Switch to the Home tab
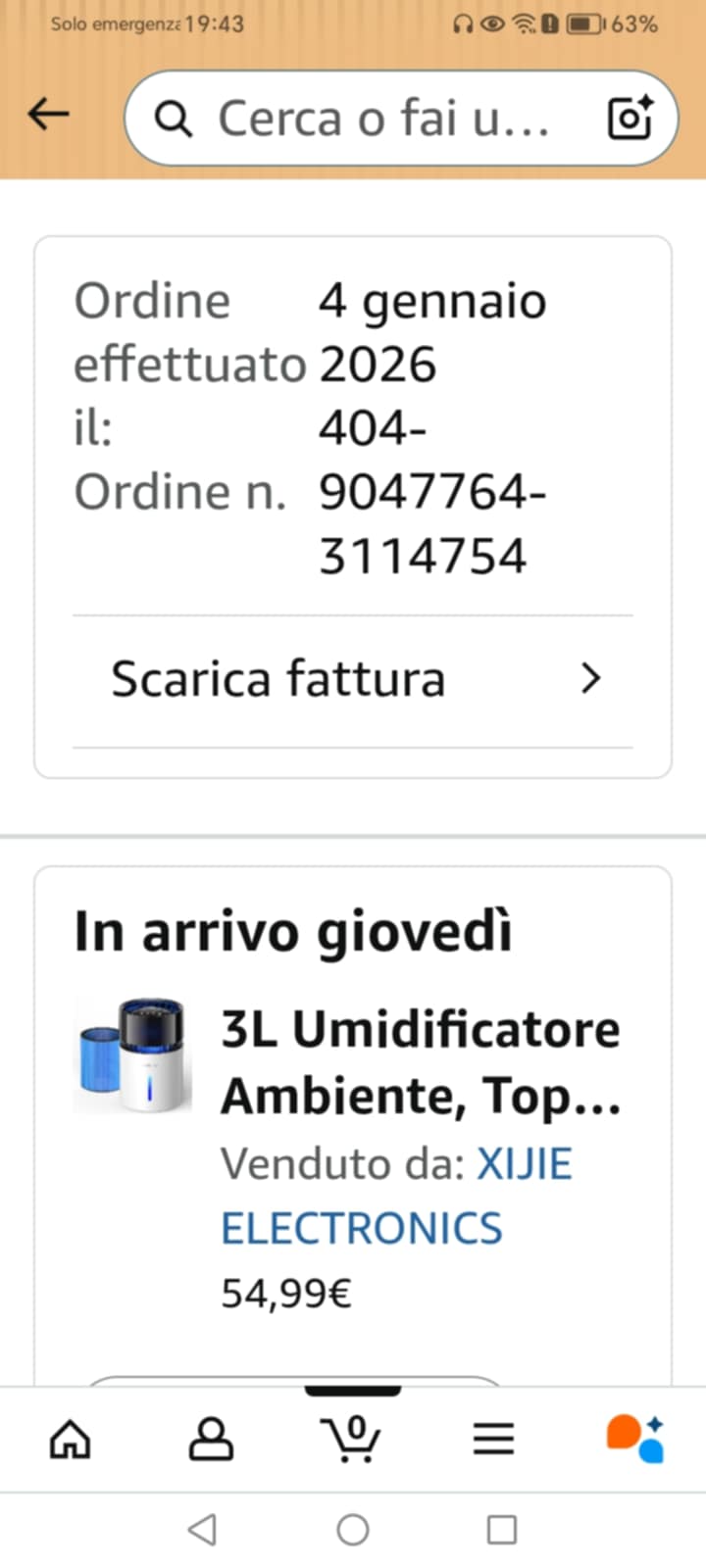Viewport: 706px width, 1568px height. (x=71, y=1439)
